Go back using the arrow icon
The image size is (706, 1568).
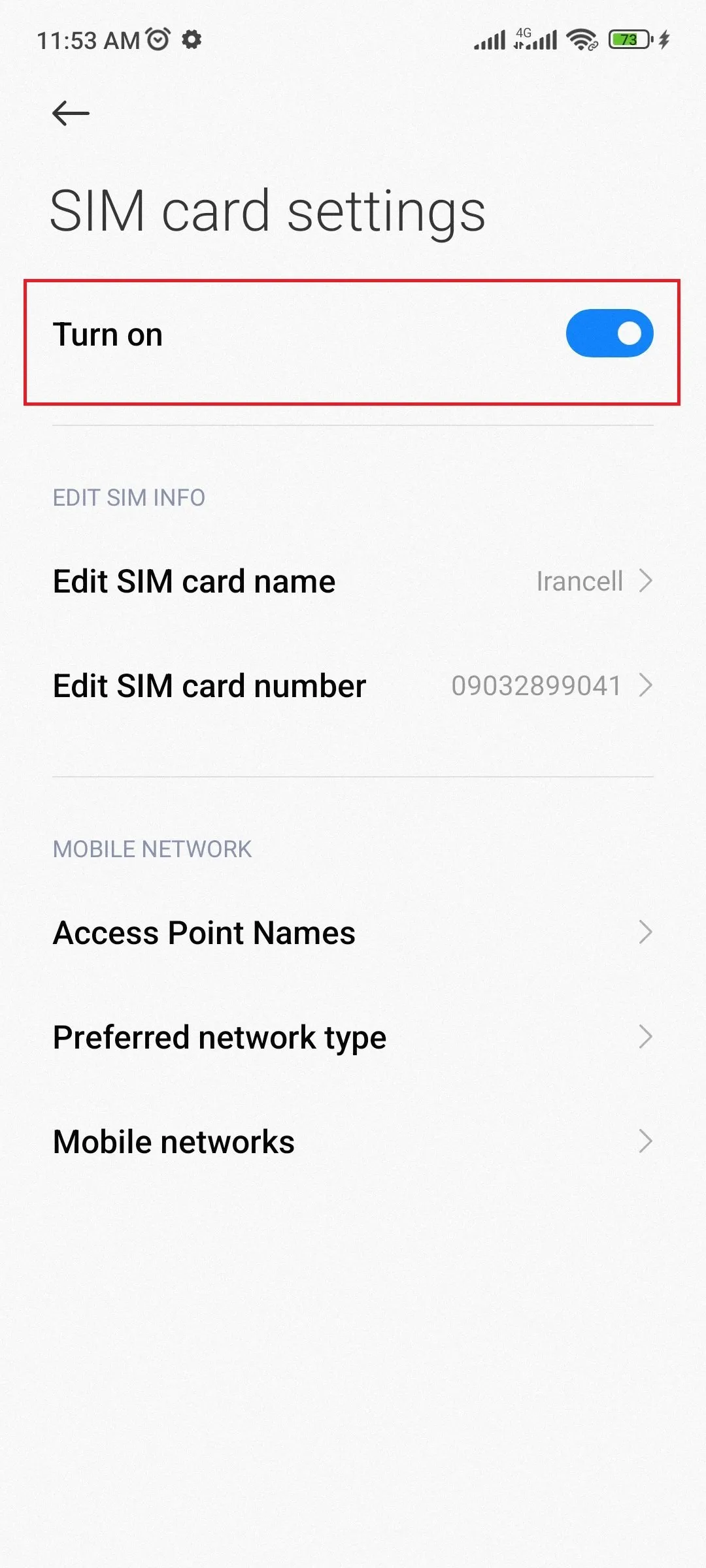(71, 114)
